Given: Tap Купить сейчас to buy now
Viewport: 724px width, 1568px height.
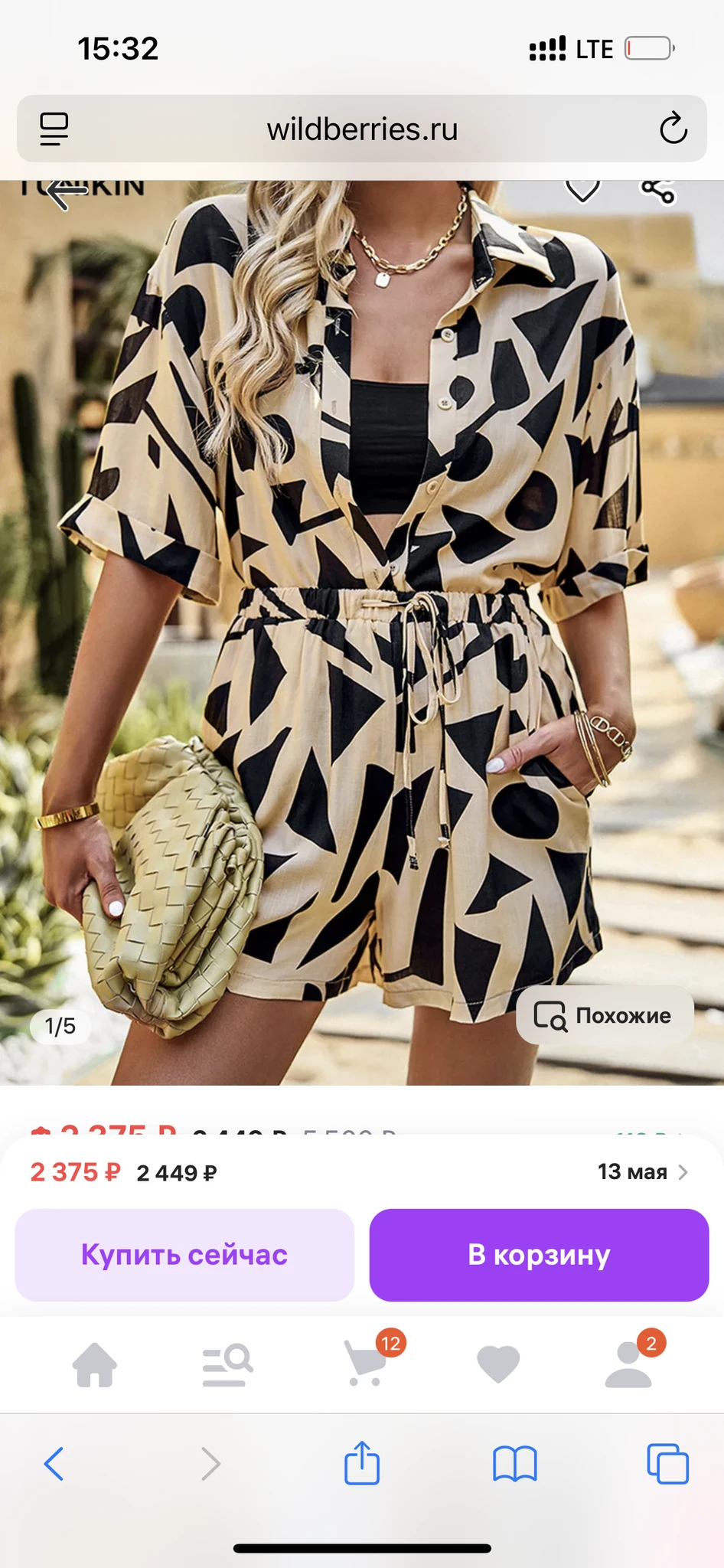Looking at the screenshot, I should pos(184,1255).
